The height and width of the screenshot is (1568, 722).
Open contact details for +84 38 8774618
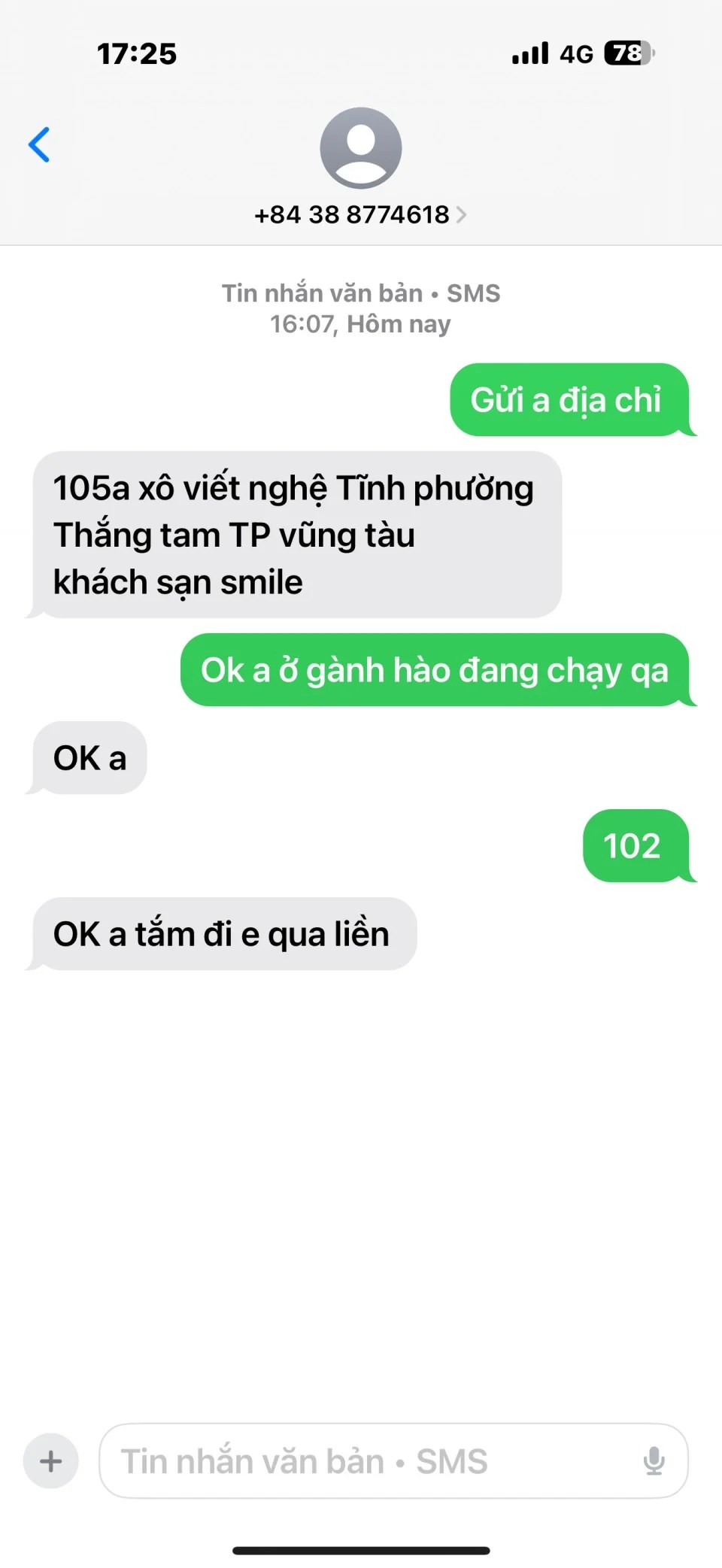coord(360,214)
